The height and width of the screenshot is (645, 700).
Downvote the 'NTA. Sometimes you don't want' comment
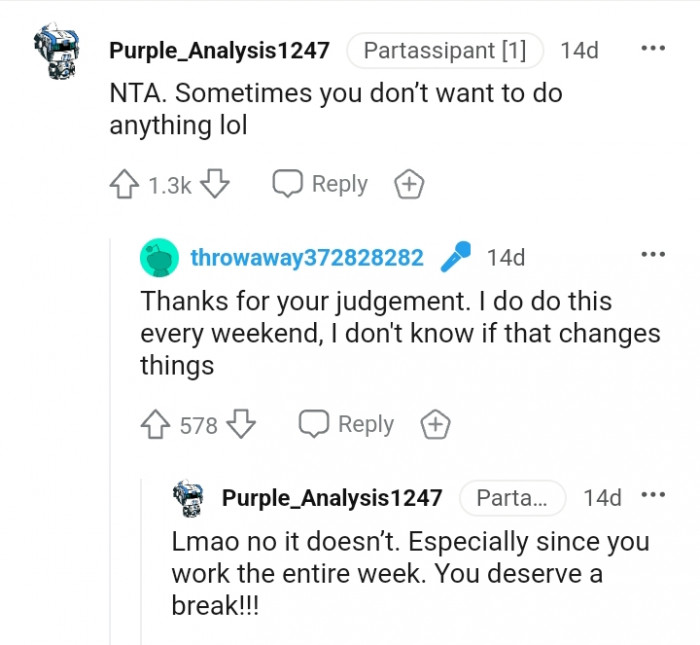(216, 184)
